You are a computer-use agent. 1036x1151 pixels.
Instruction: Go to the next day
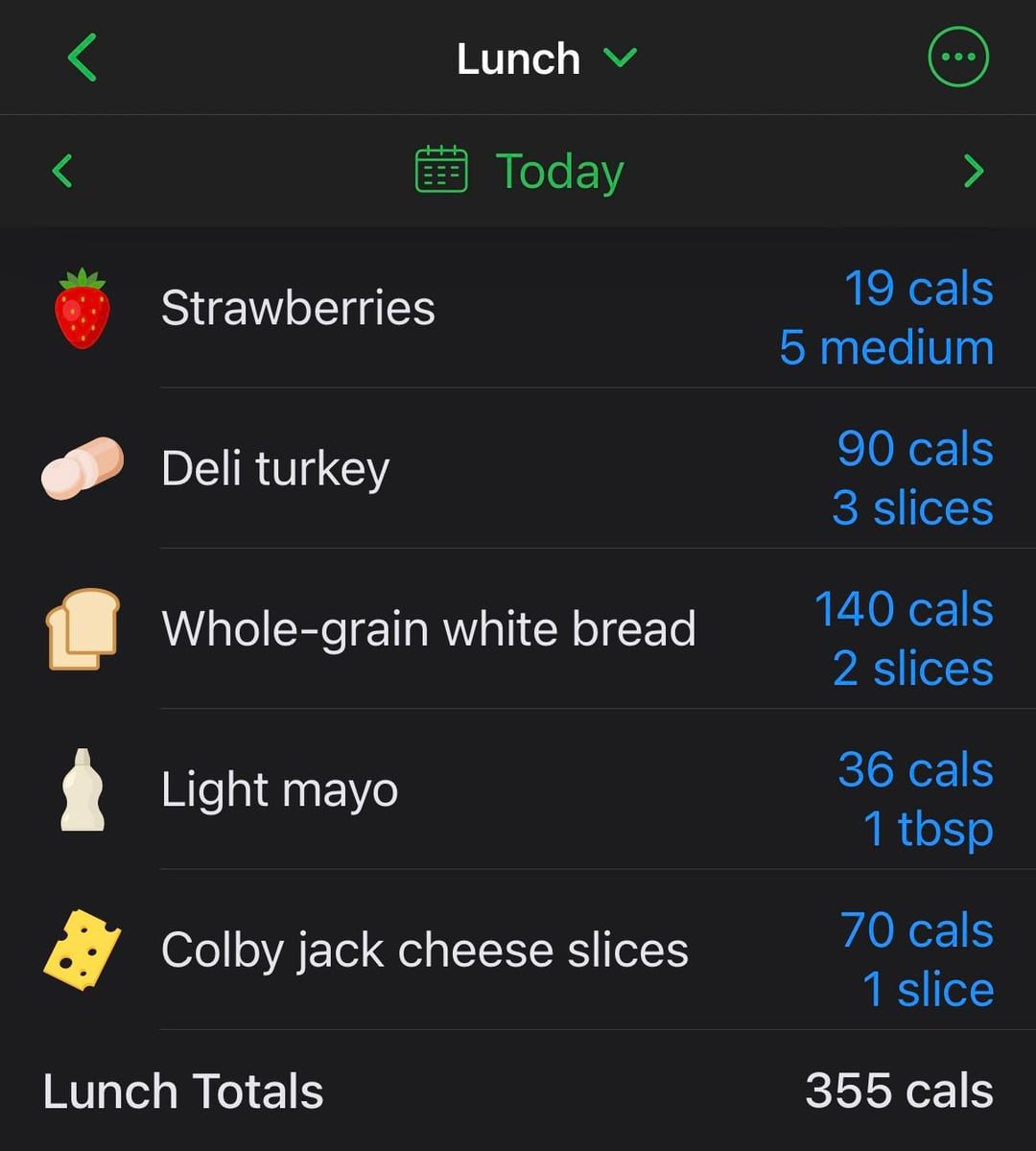(x=973, y=172)
